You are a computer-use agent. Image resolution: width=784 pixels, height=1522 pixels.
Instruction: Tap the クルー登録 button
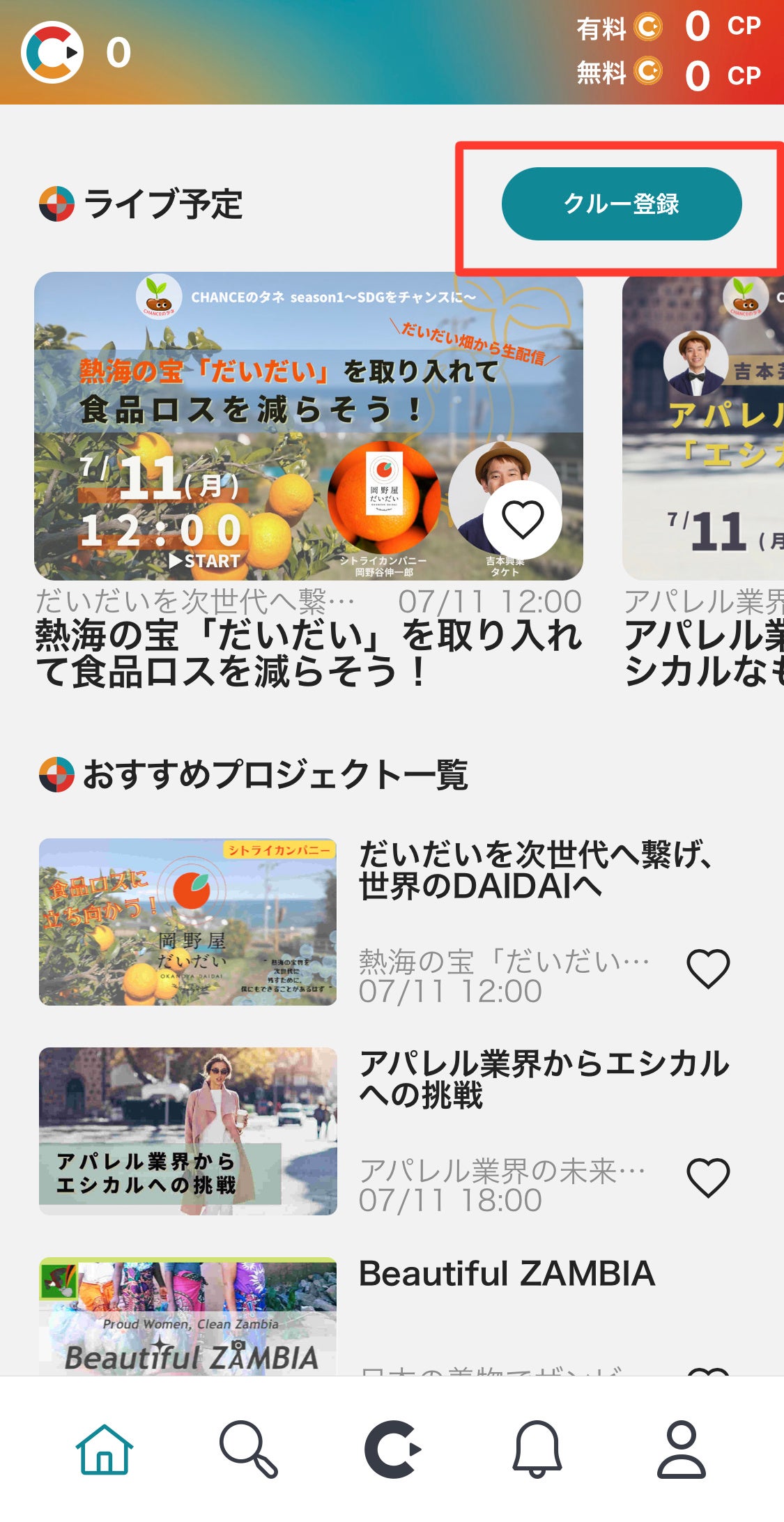click(x=621, y=204)
